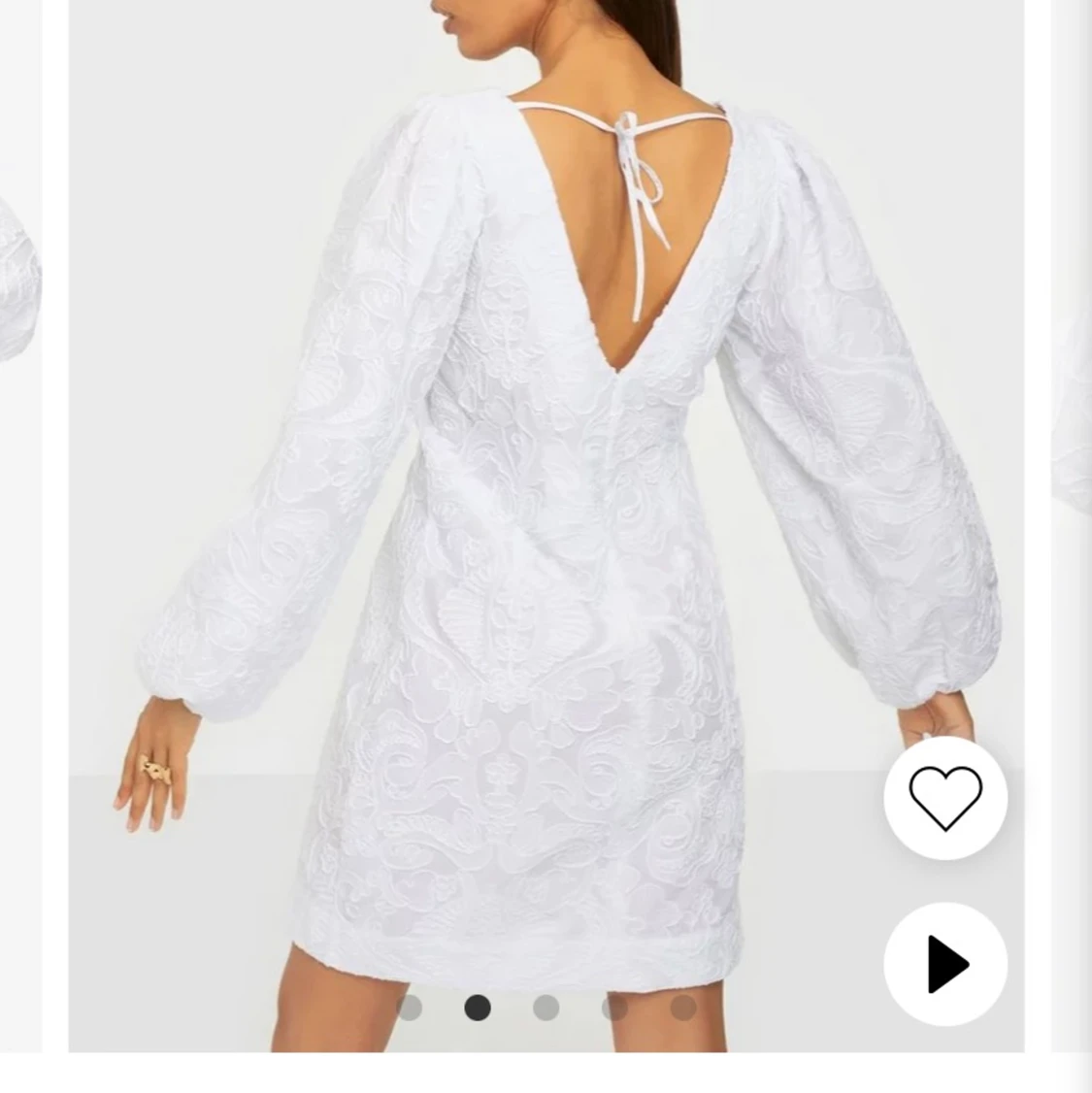
Task: Add this white dress to wishlist
Action: tap(945, 798)
